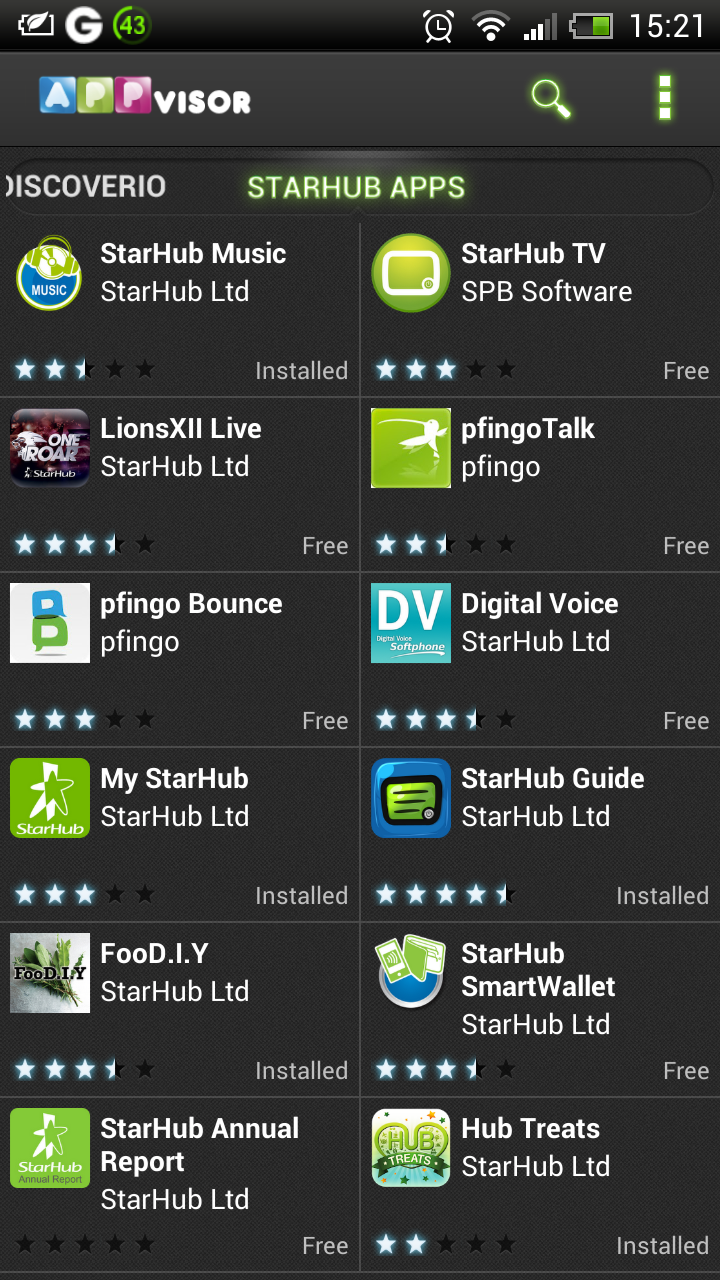Select the pfingo Bounce app

pos(179,660)
